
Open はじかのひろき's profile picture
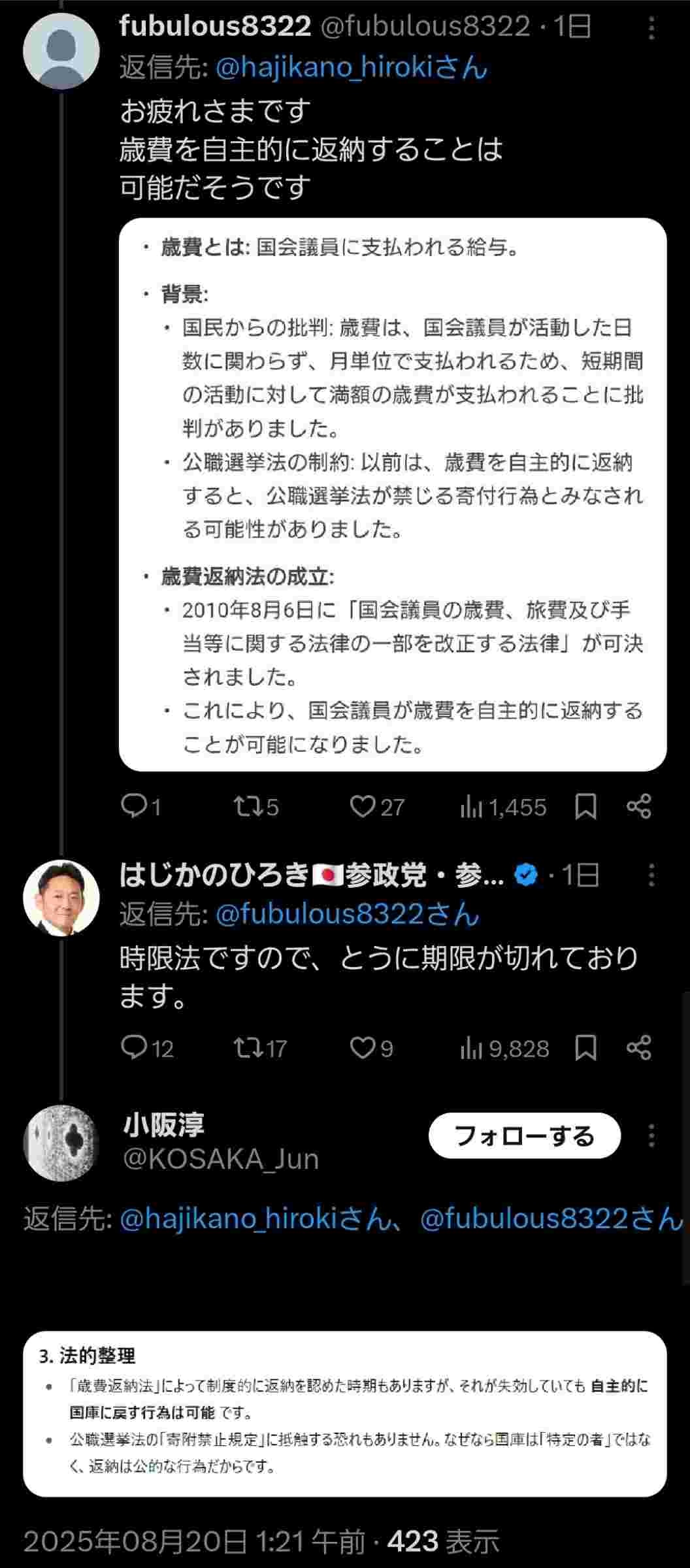click(61, 898)
